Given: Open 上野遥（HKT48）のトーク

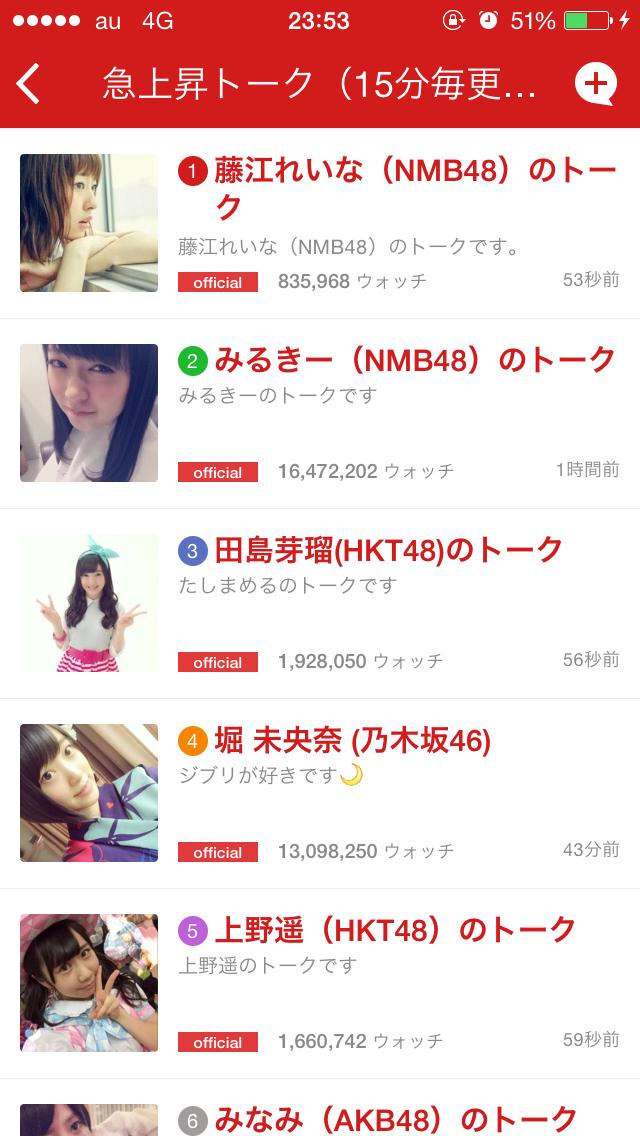Looking at the screenshot, I should (395, 930).
